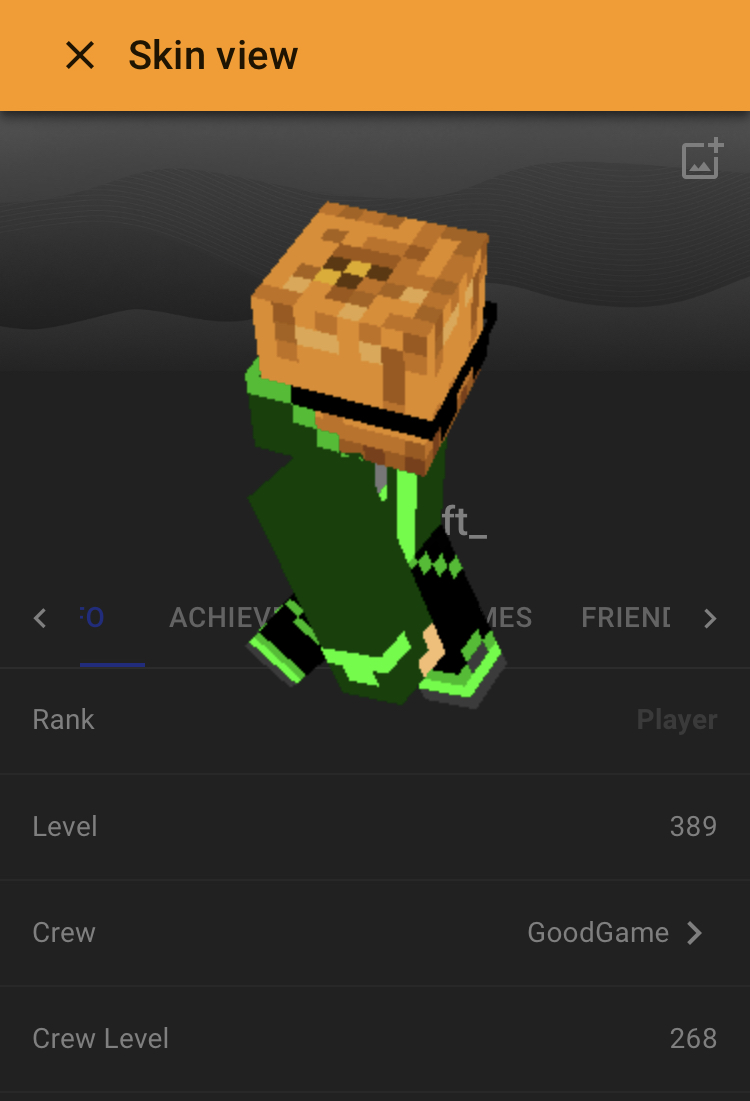
Task: Tap the add image icon
Action: [x=702, y=158]
